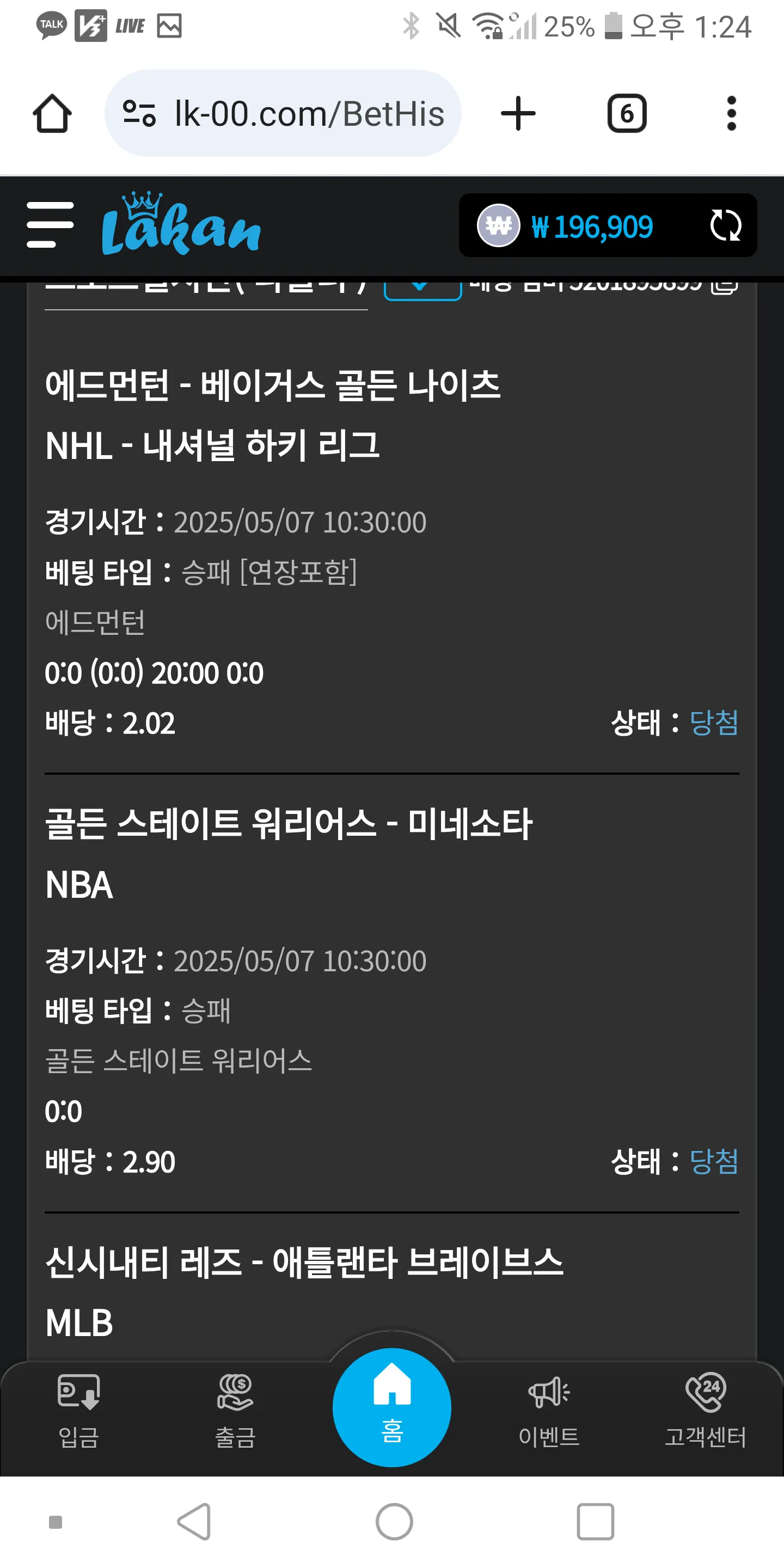Edit the lk-00.com address bar
Image resolution: width=784 pixels, height=1568 pixels.
(283, 113)
